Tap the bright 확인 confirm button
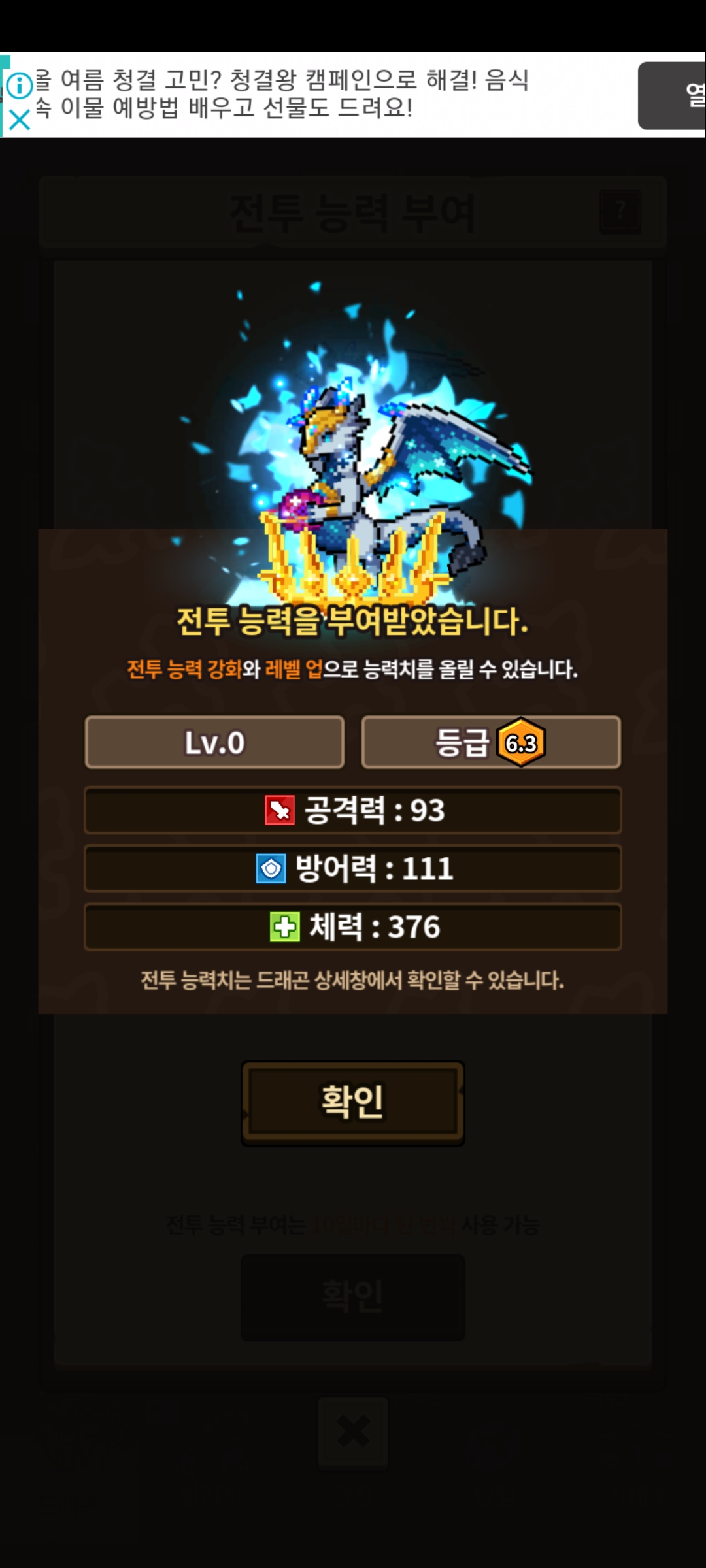 [352, 1102]
